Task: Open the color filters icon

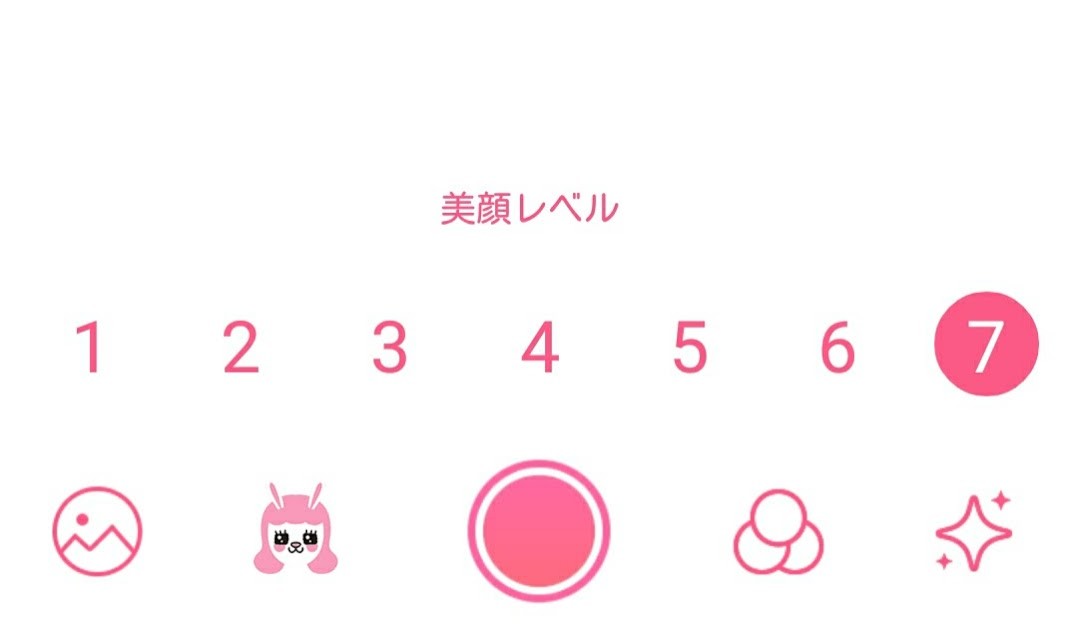Action: 778,532
